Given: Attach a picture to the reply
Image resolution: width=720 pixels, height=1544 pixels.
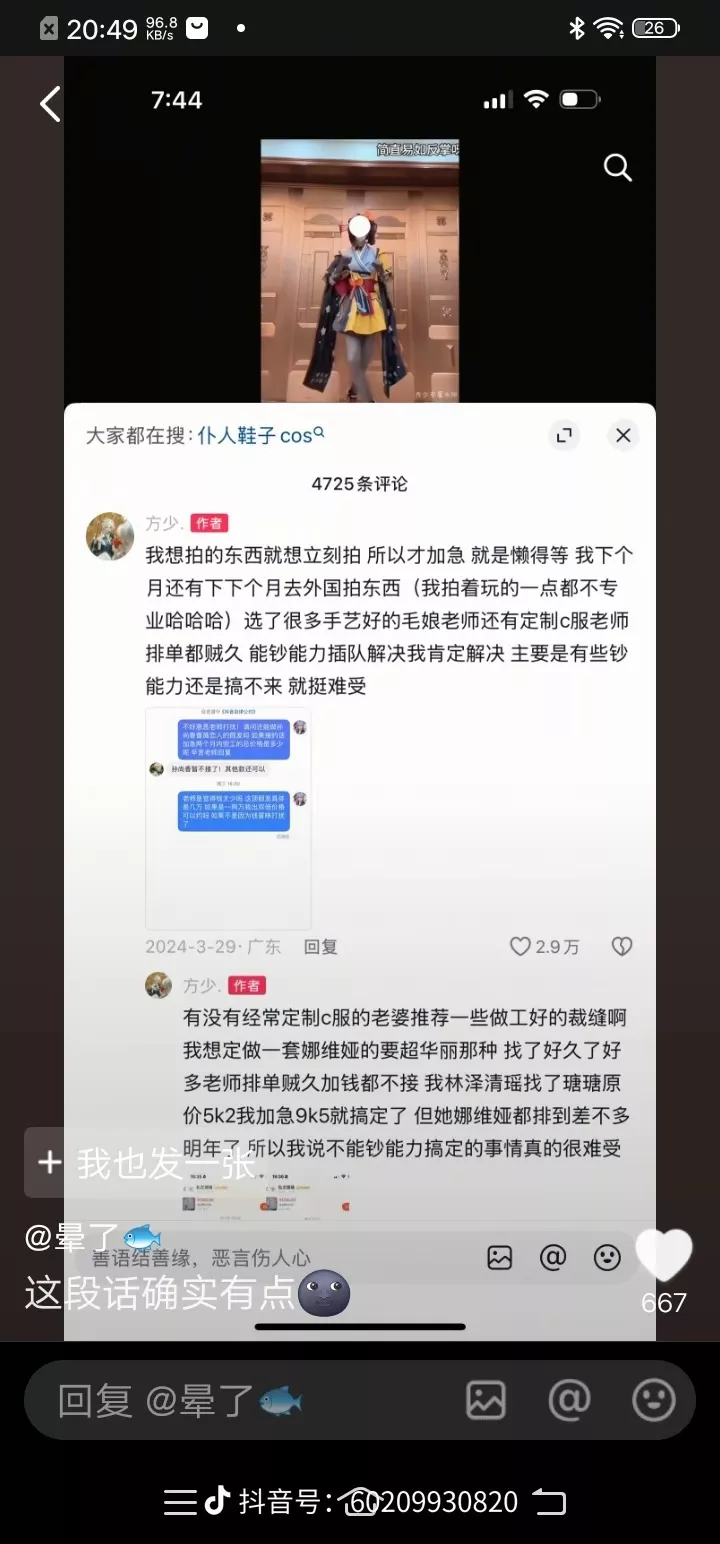Looking at the screenshot, I should pos(486,1401).
